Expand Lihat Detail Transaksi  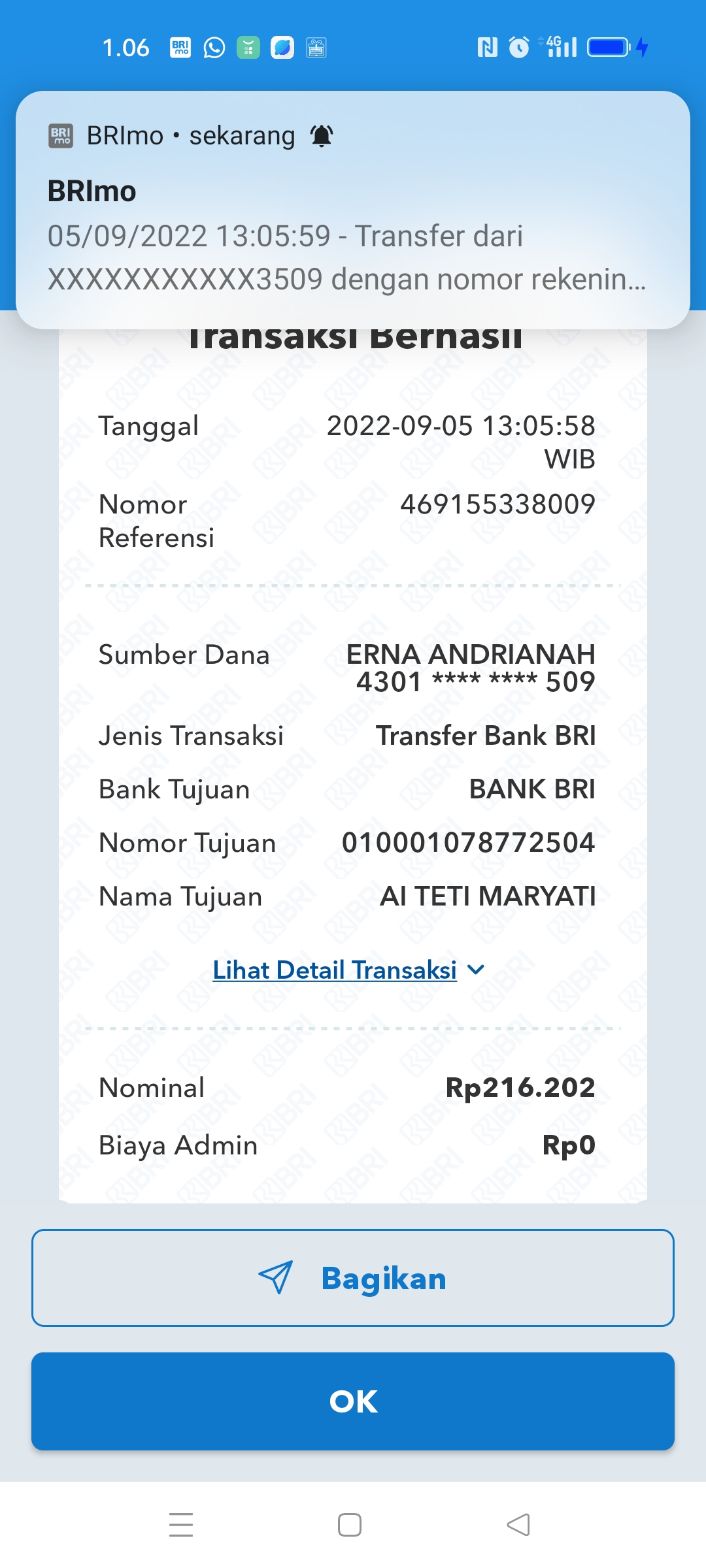coord(348,970)
